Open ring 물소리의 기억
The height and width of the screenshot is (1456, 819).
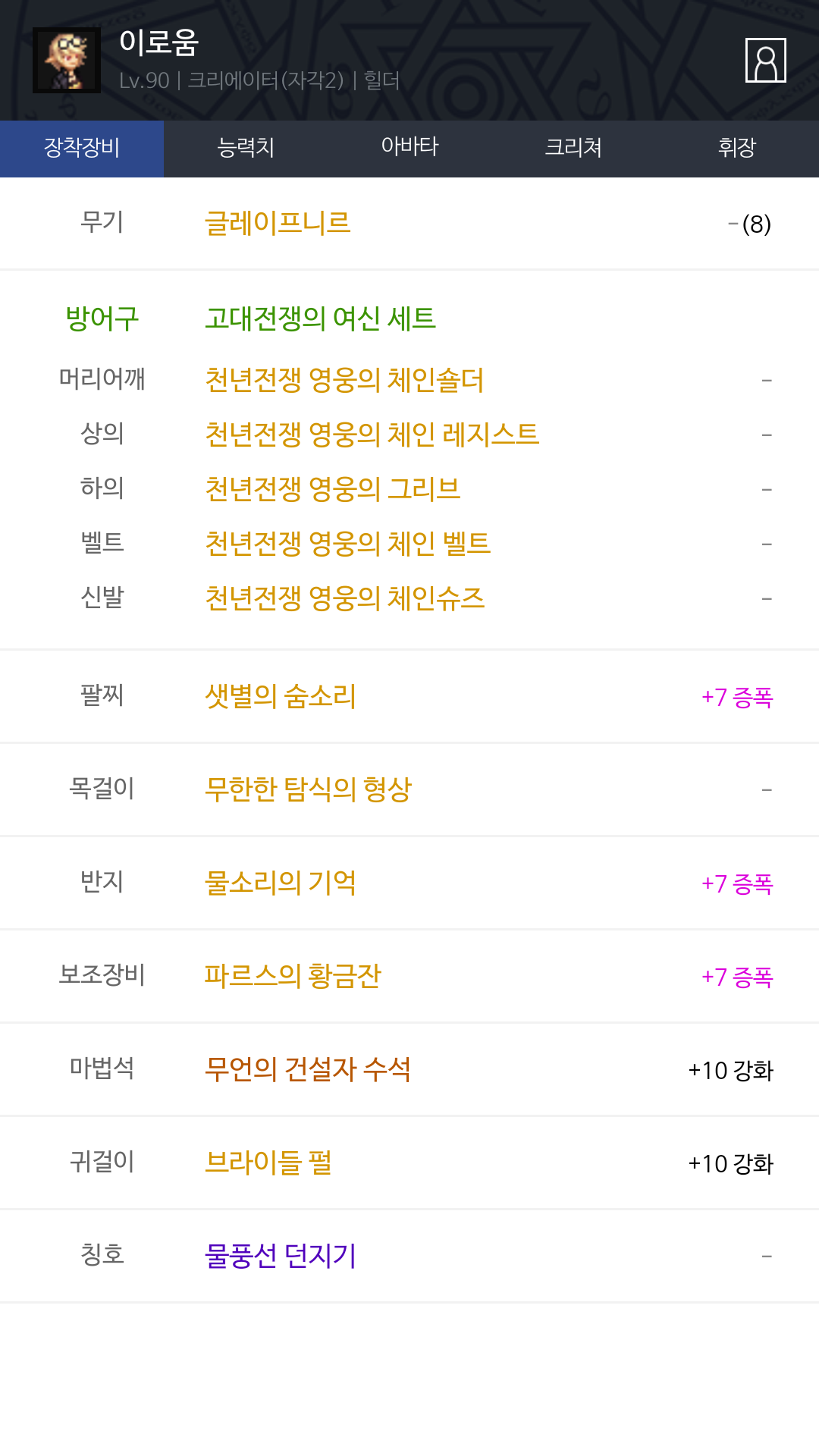(x=281, y=883)
